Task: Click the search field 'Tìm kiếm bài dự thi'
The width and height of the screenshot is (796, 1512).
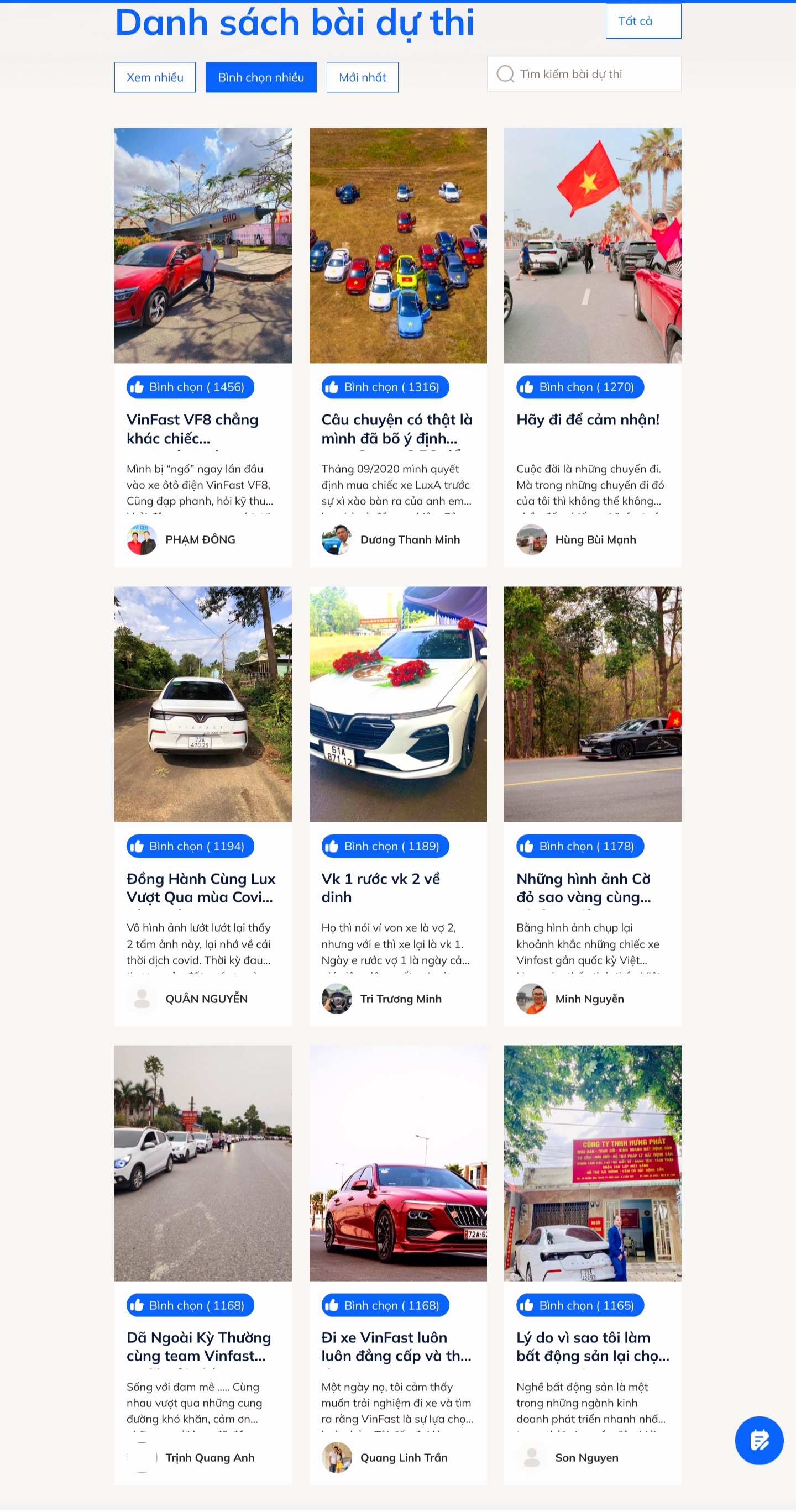Action: pyautogui.click(x=587, y=74)
